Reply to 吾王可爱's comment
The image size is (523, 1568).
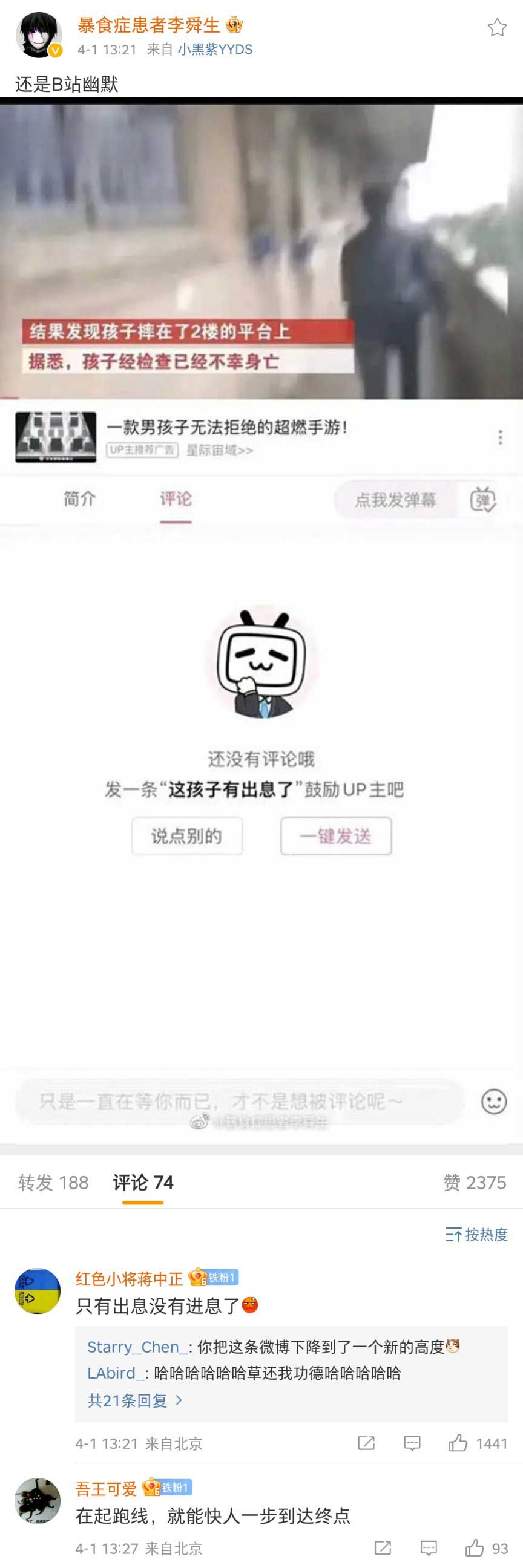(x=429, y=1548)
